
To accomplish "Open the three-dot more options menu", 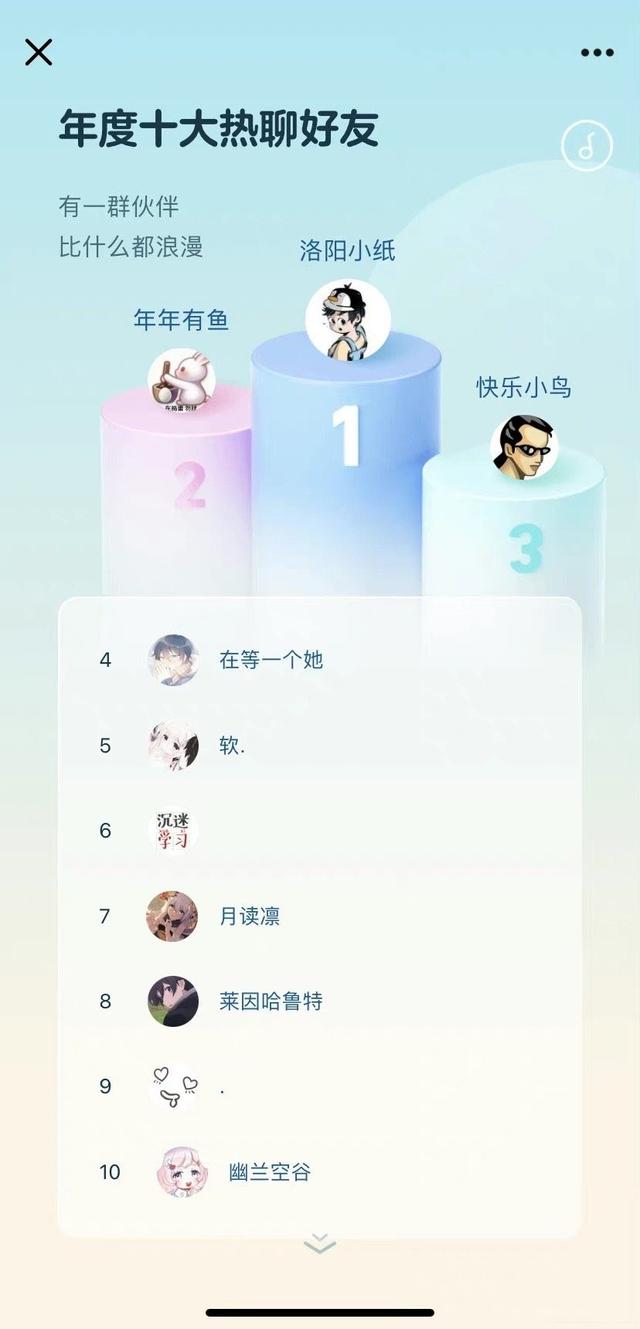I will (x=597, y=53).
